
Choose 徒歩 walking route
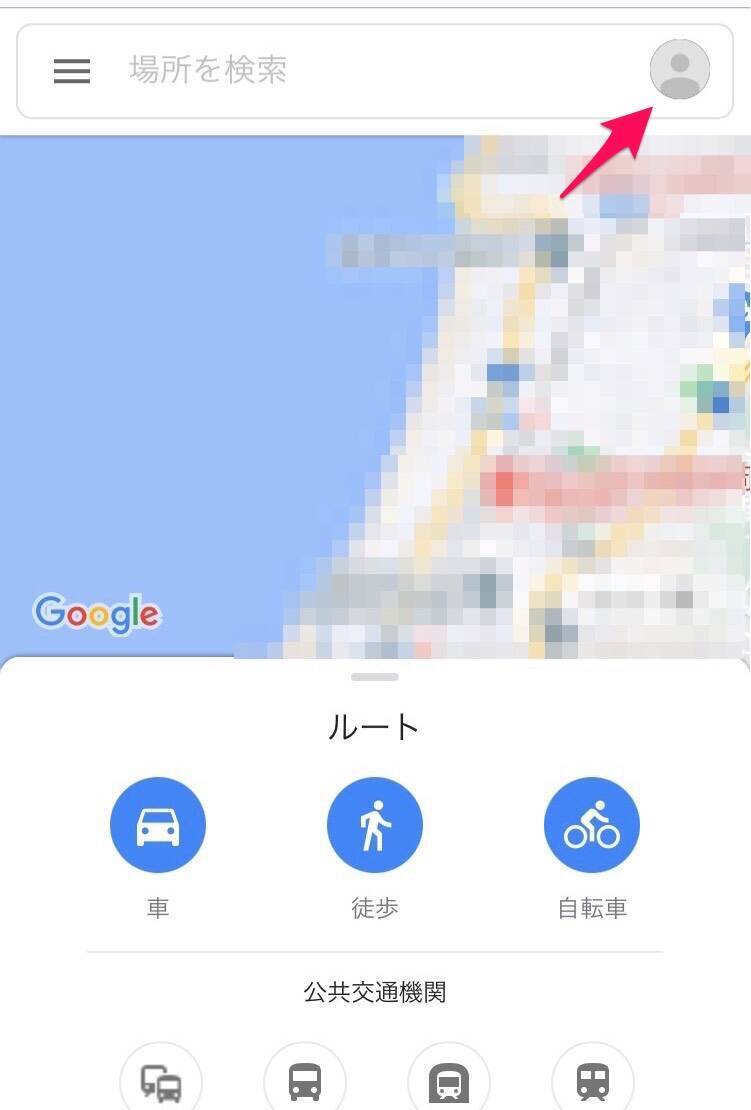coord(375,826)
